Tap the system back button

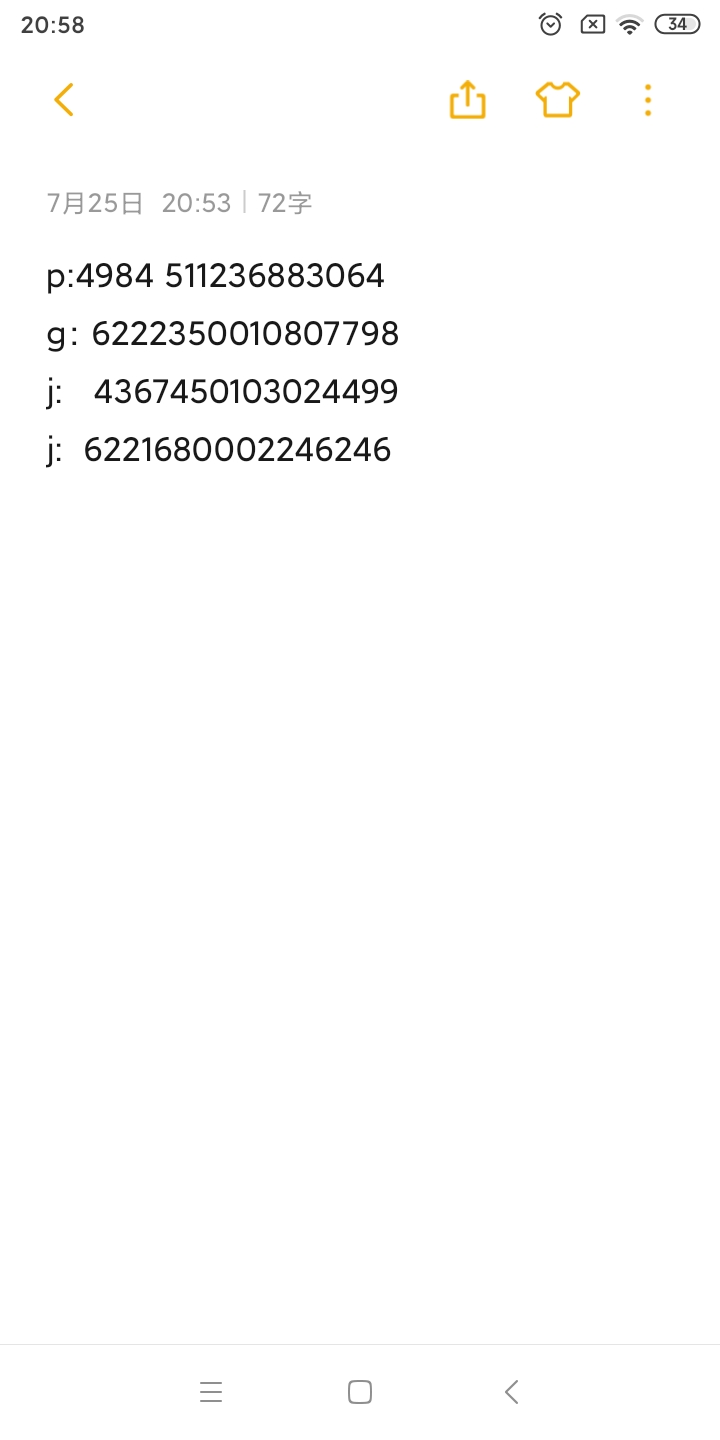coord(511,1392)
